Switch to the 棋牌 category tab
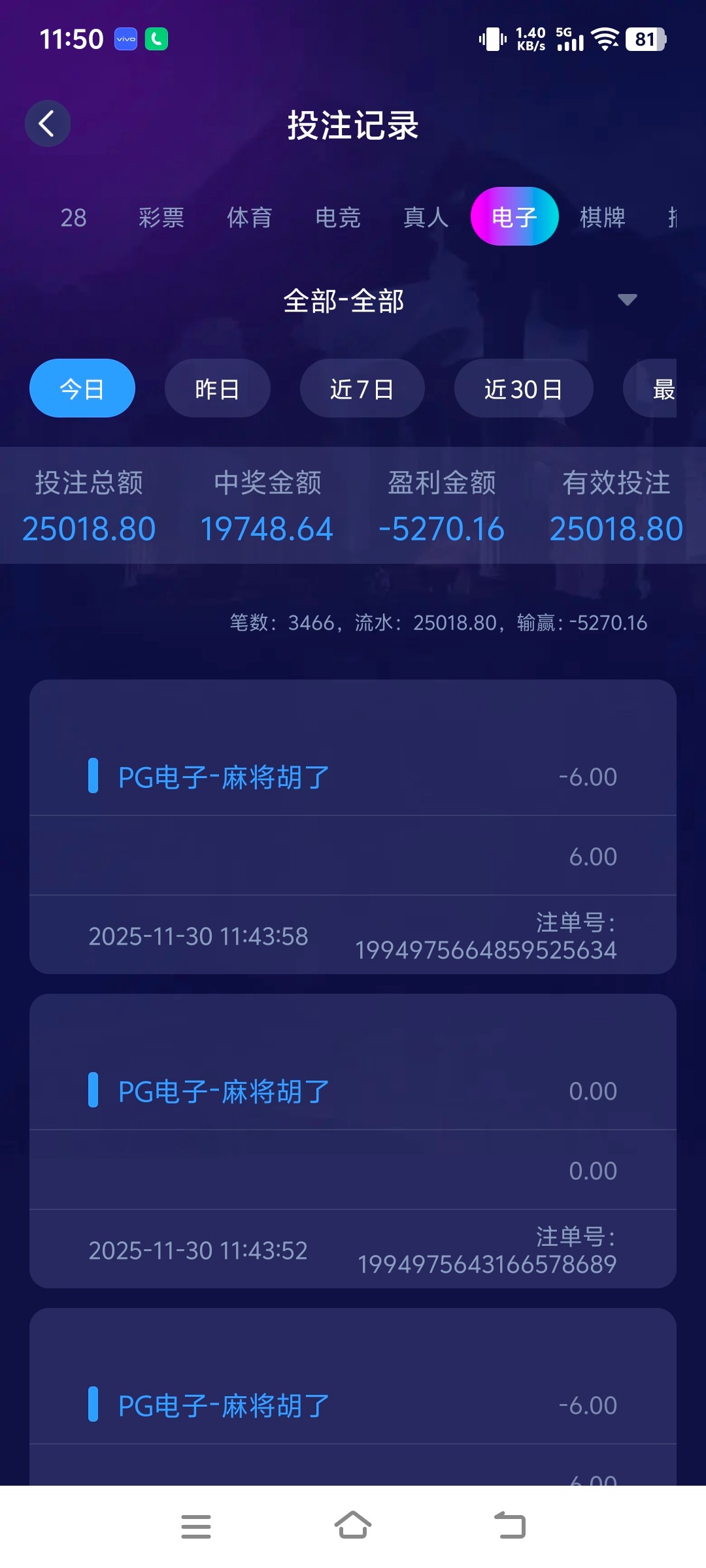Image resolution: width=706 pixels, height=1568 pixels. 602,218
